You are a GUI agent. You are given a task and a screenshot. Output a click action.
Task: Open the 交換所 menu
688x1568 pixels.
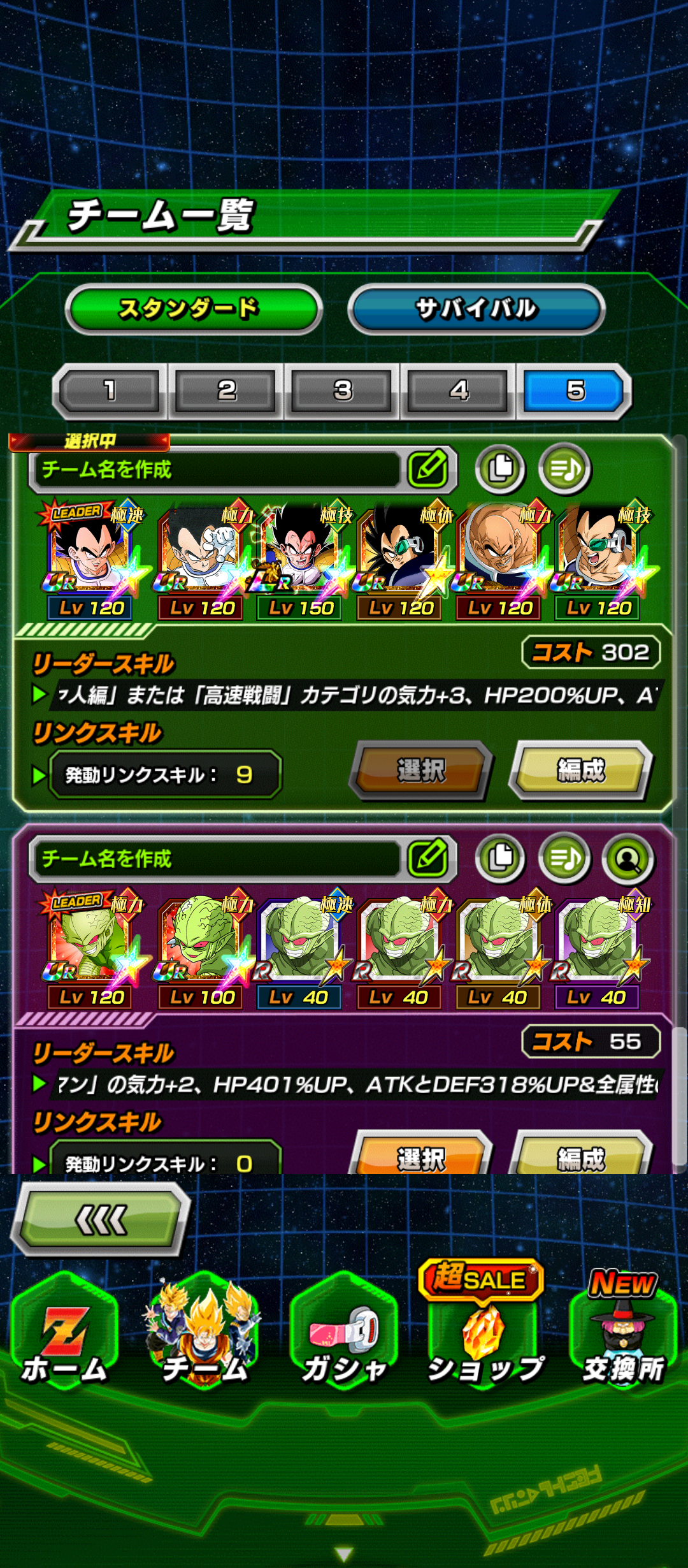pos(623,1339)
